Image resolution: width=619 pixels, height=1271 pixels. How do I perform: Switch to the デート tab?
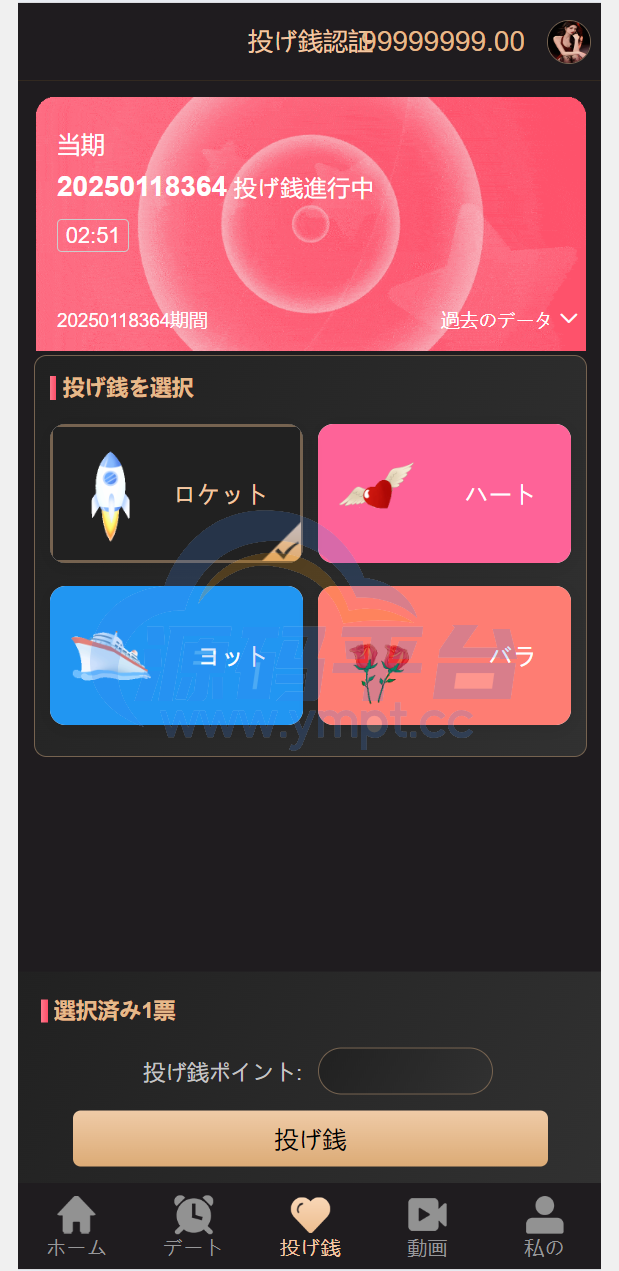(x=193, y=1227)
